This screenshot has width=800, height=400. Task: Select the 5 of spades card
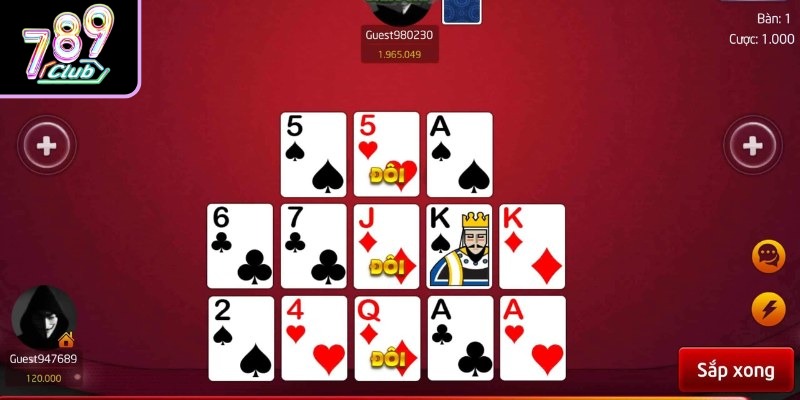313,154
